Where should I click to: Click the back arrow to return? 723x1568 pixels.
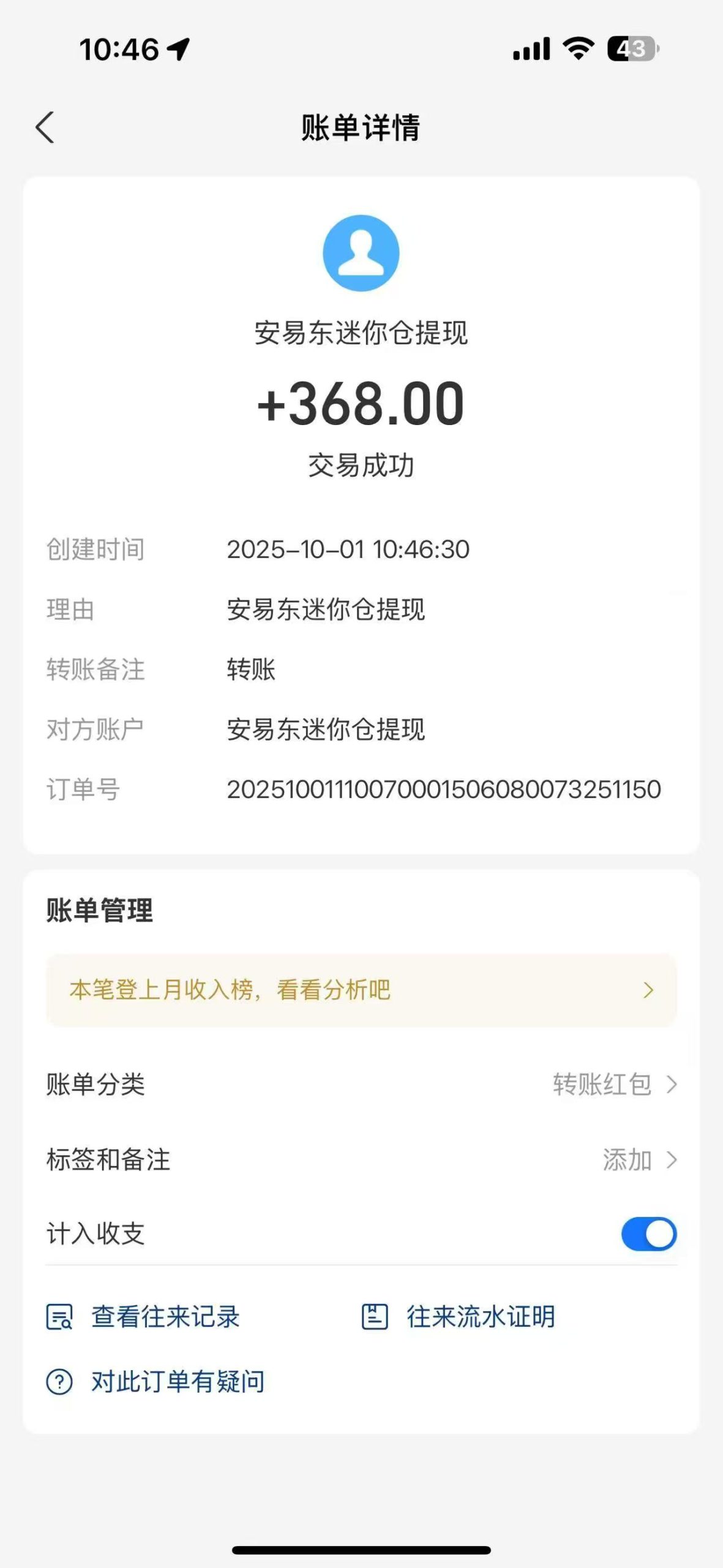[45, 127]
